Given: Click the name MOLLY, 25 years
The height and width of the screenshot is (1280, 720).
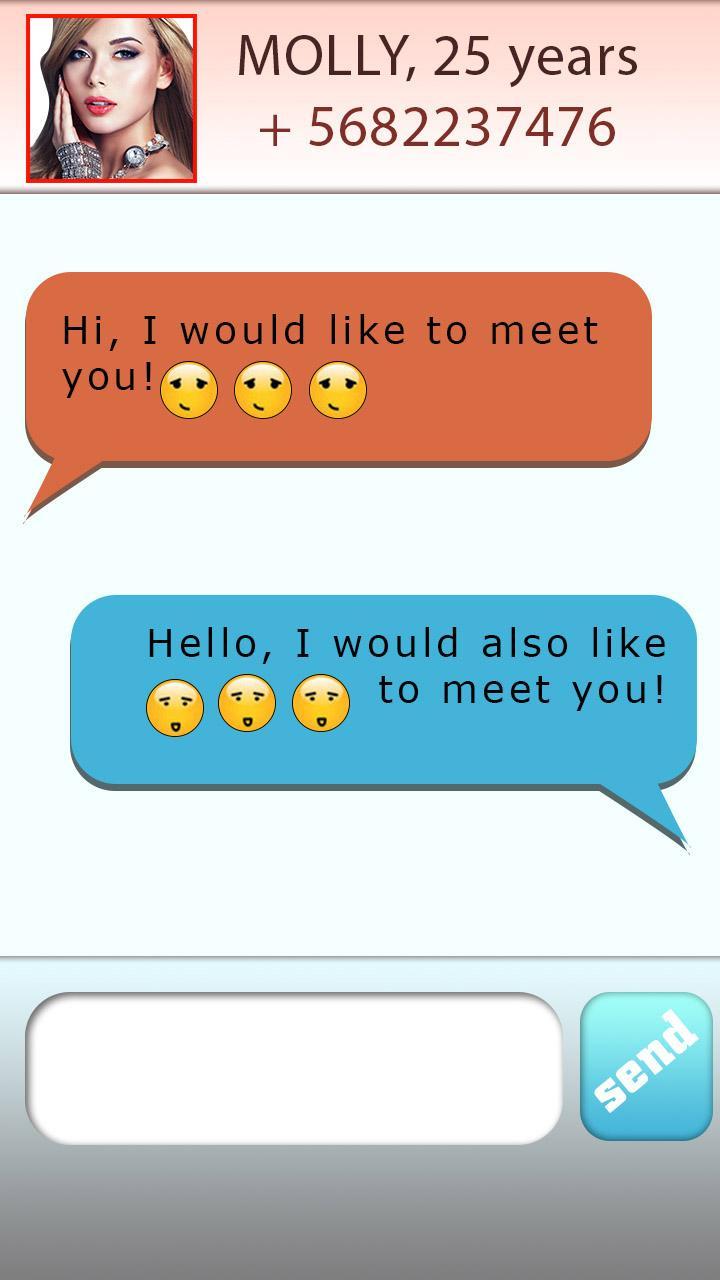Looking at the screenshot, I should 437,57.
